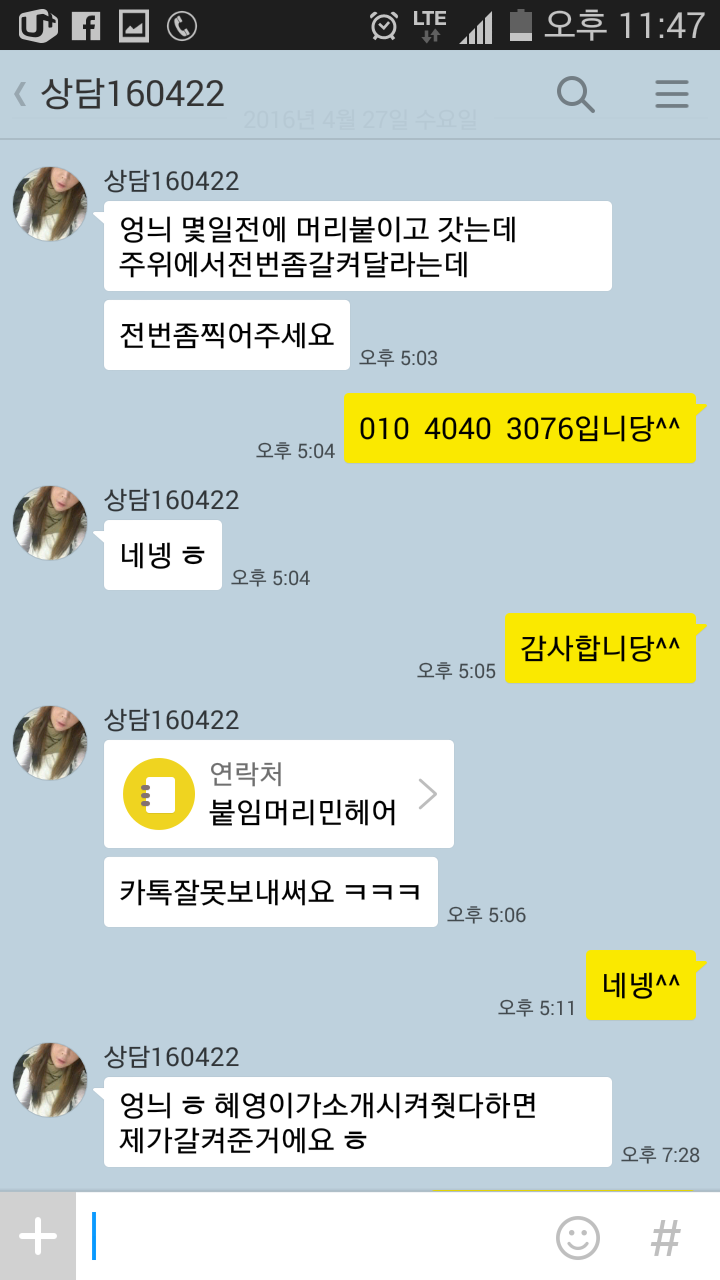The width and height of the screenshot is (720, 1280).
Task: Open the emoticon picker
Action: pyautogui.click(x=578, y=1238)
